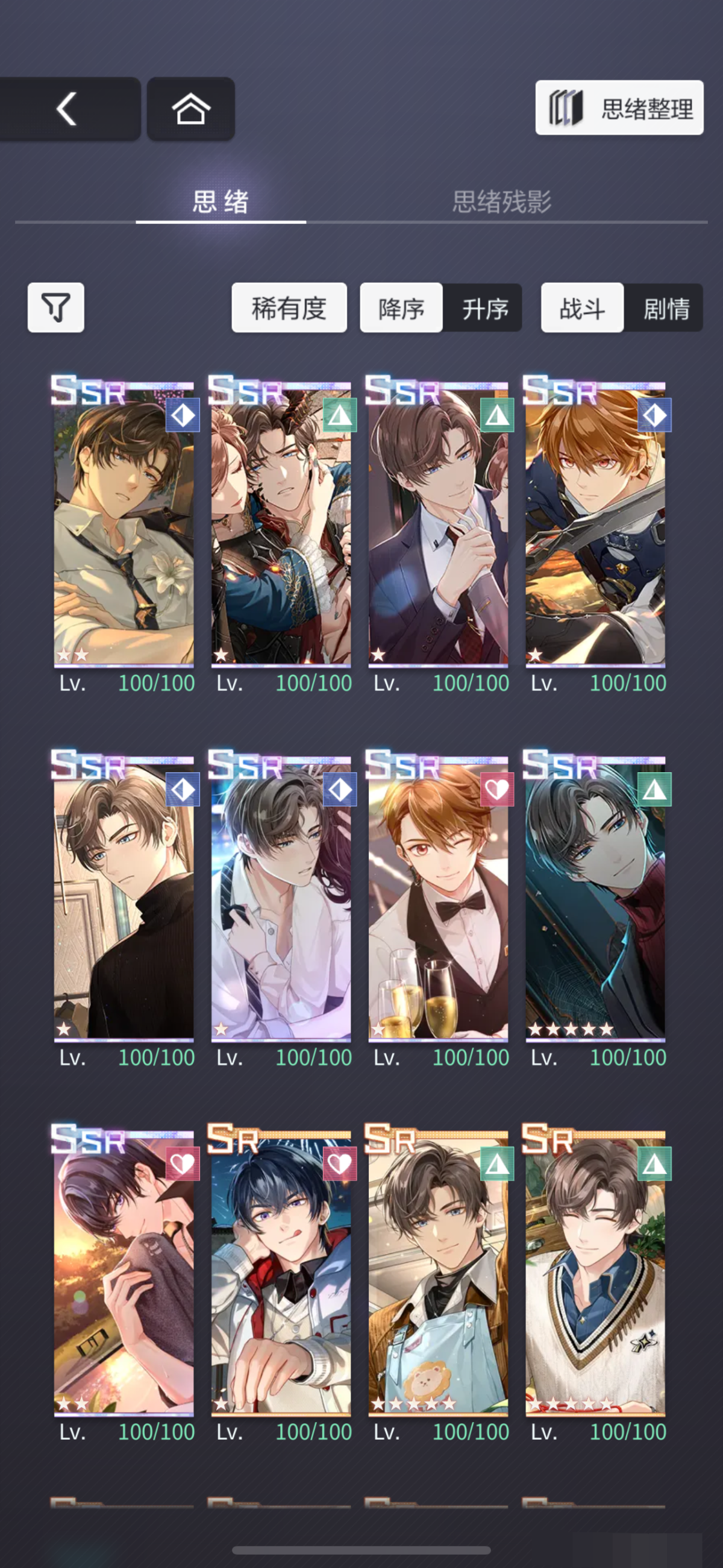Viewport: 723px width, 1568px height.
Task: Return to the home screen icon
Action: click(190, 109)
